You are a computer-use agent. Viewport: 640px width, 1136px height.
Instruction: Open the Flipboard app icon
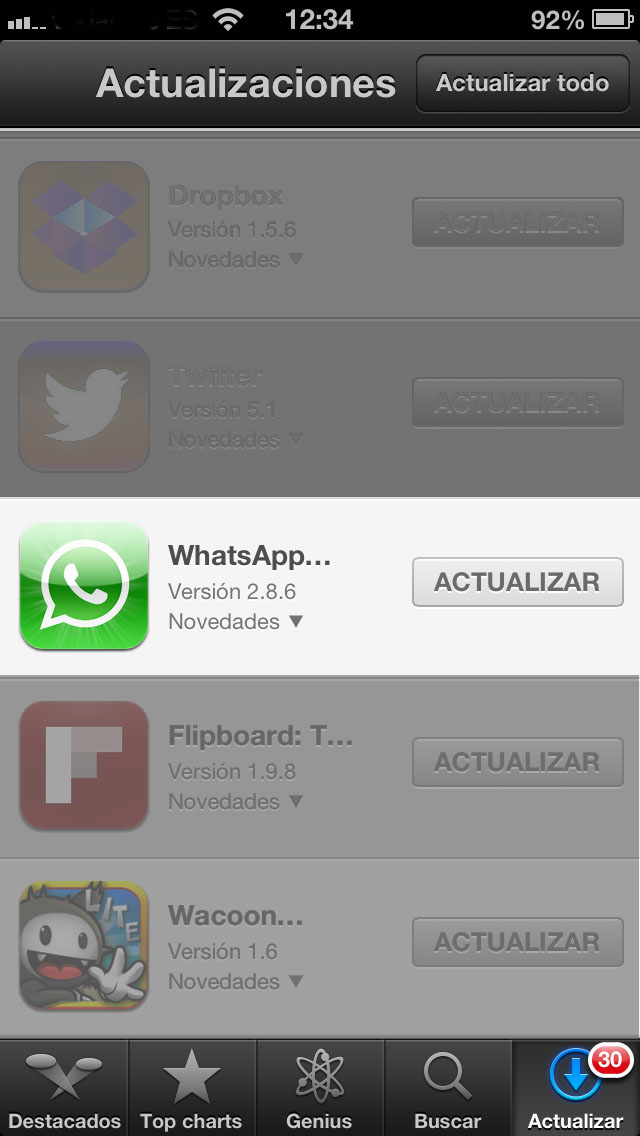[x=84, y=766]
